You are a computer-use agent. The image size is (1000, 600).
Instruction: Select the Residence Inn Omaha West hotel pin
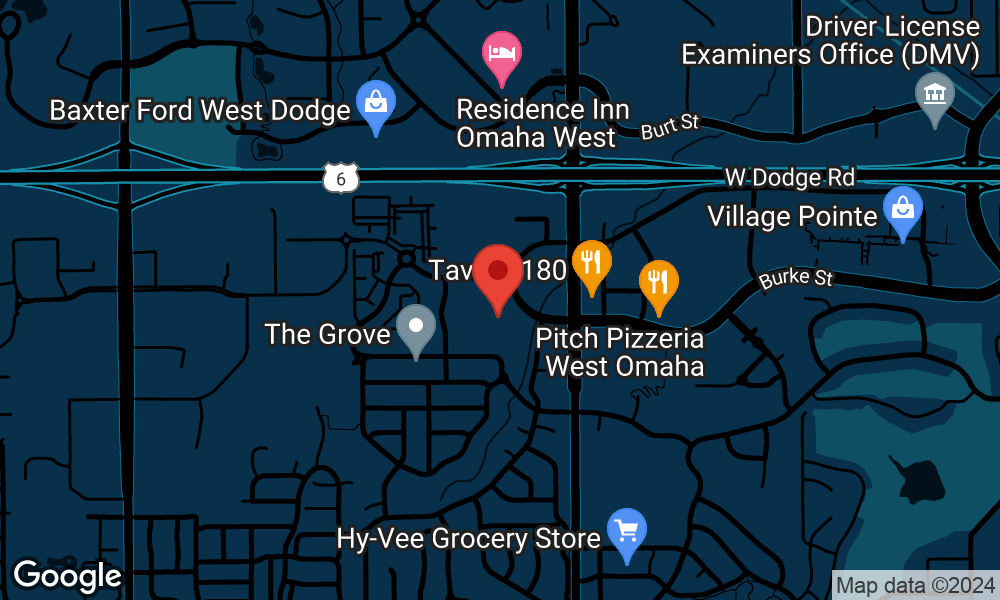(x=502, y=53)
